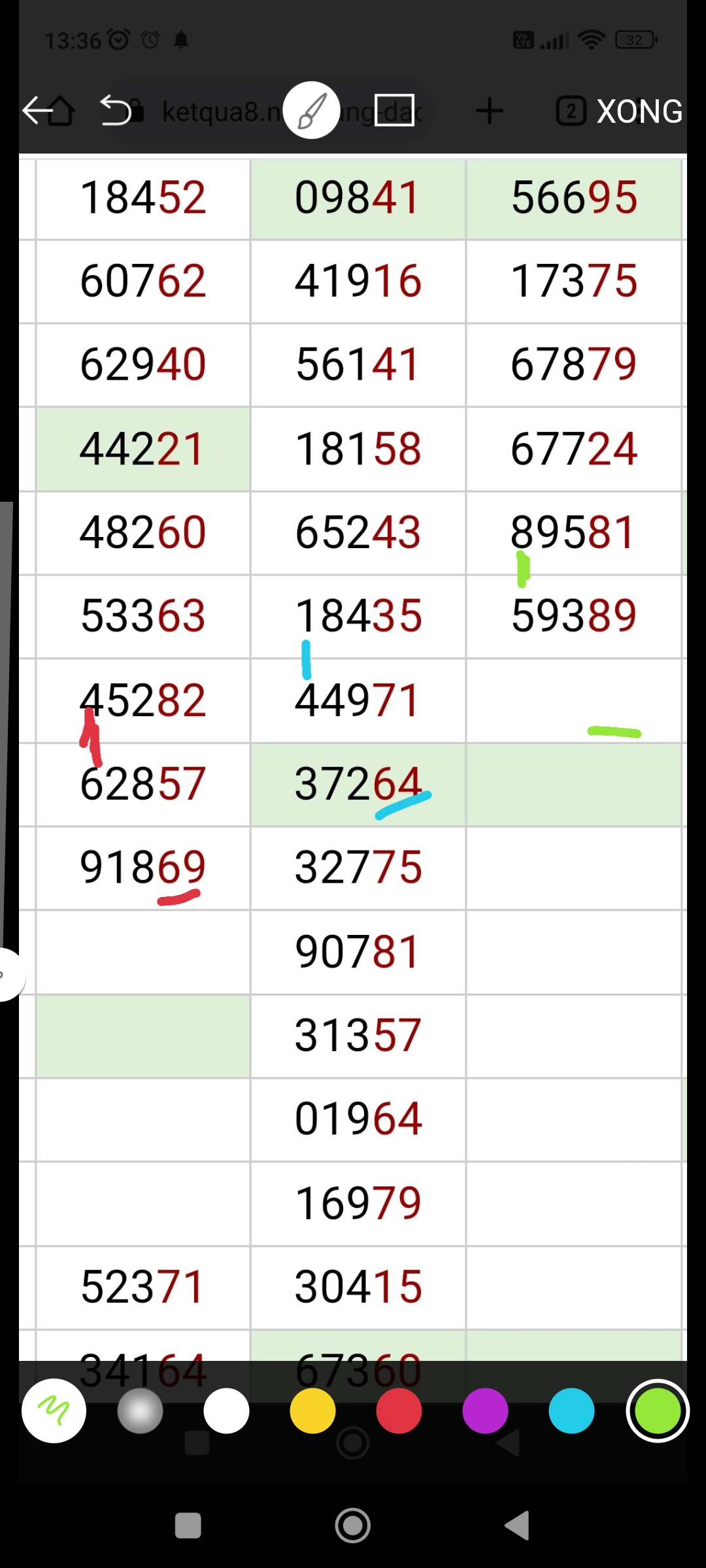Tap the brush pen tool button
This screenshot has height=1568, width=706.
pos(312,110)
